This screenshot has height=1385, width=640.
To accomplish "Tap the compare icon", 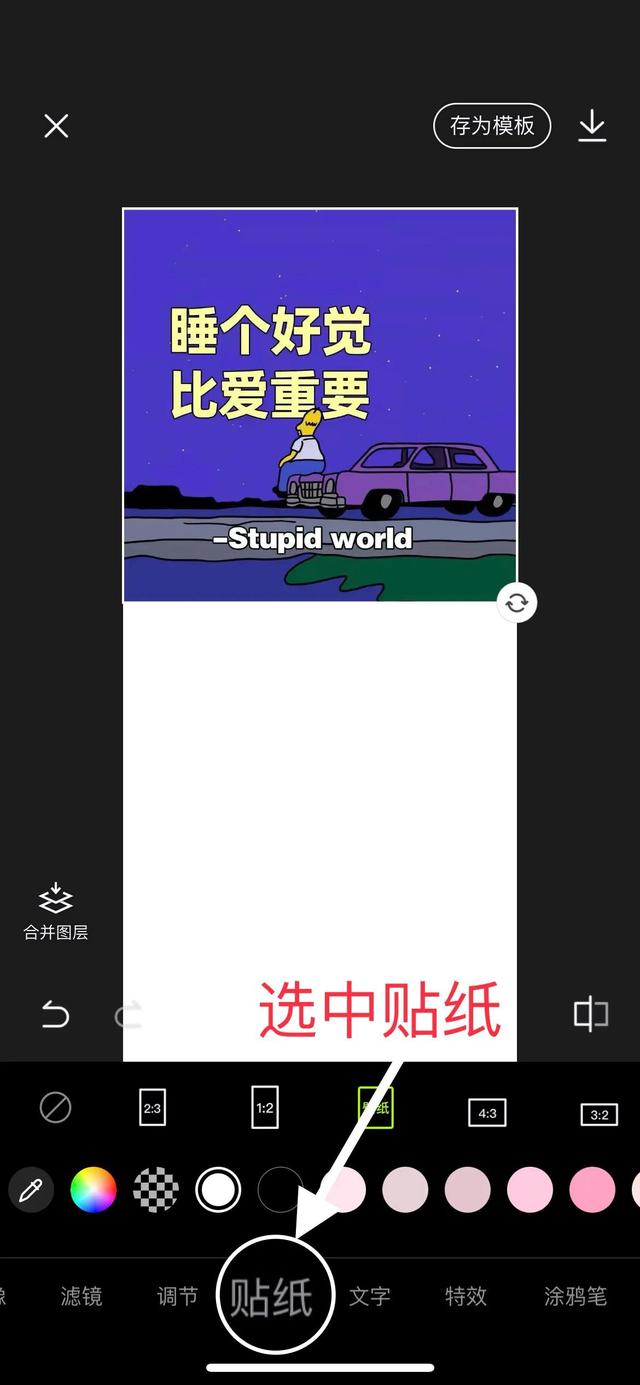I will click(x=591, y=1014).
